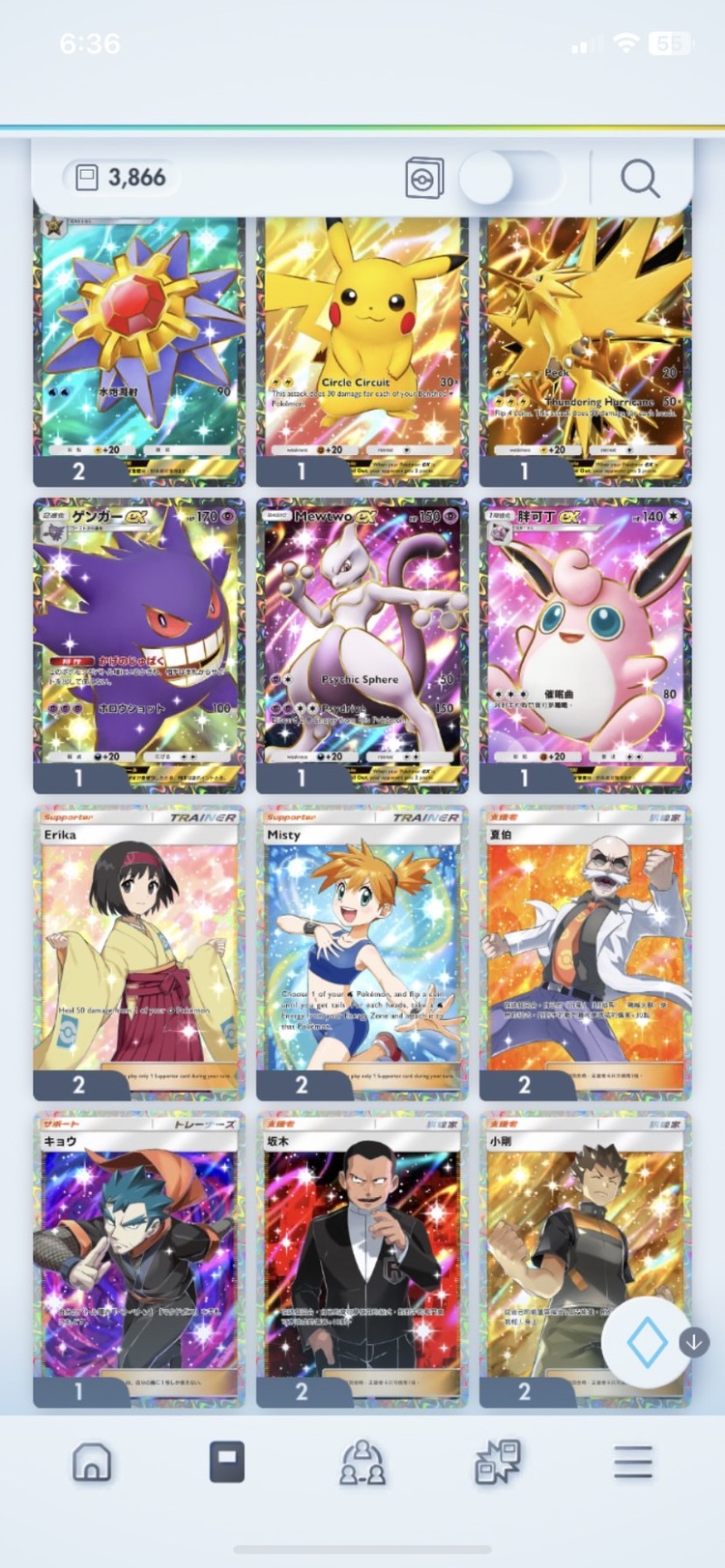Open the Koga supporter card

(139, 1251)
